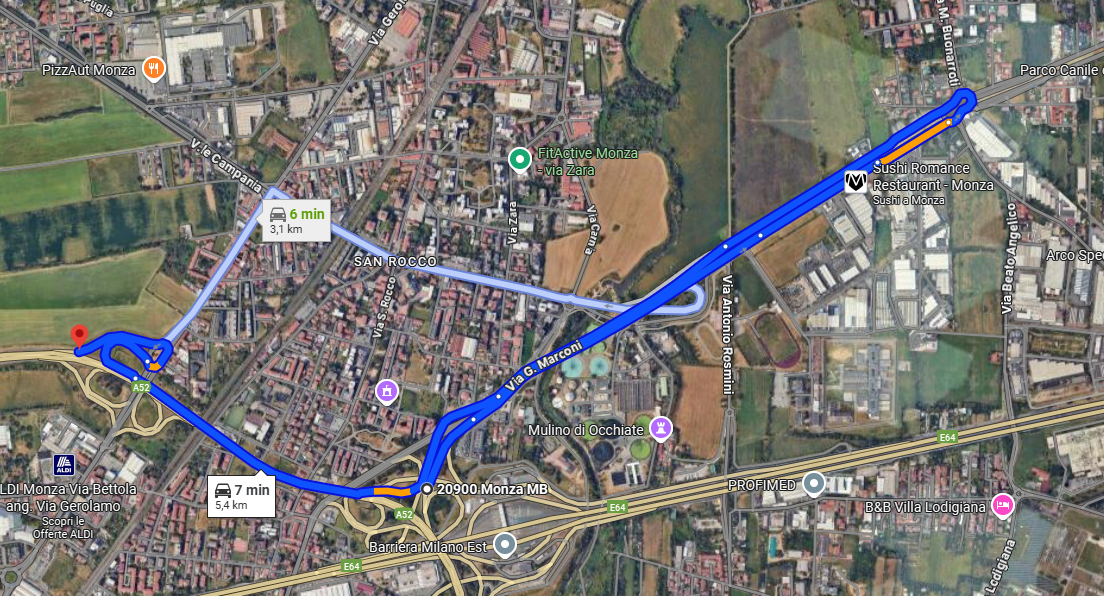Select the 7 min 5,4 km route label
Image resolution: width=1104 pixels, height=596 pixels.
pyautogui.click(x=242, y=495)
